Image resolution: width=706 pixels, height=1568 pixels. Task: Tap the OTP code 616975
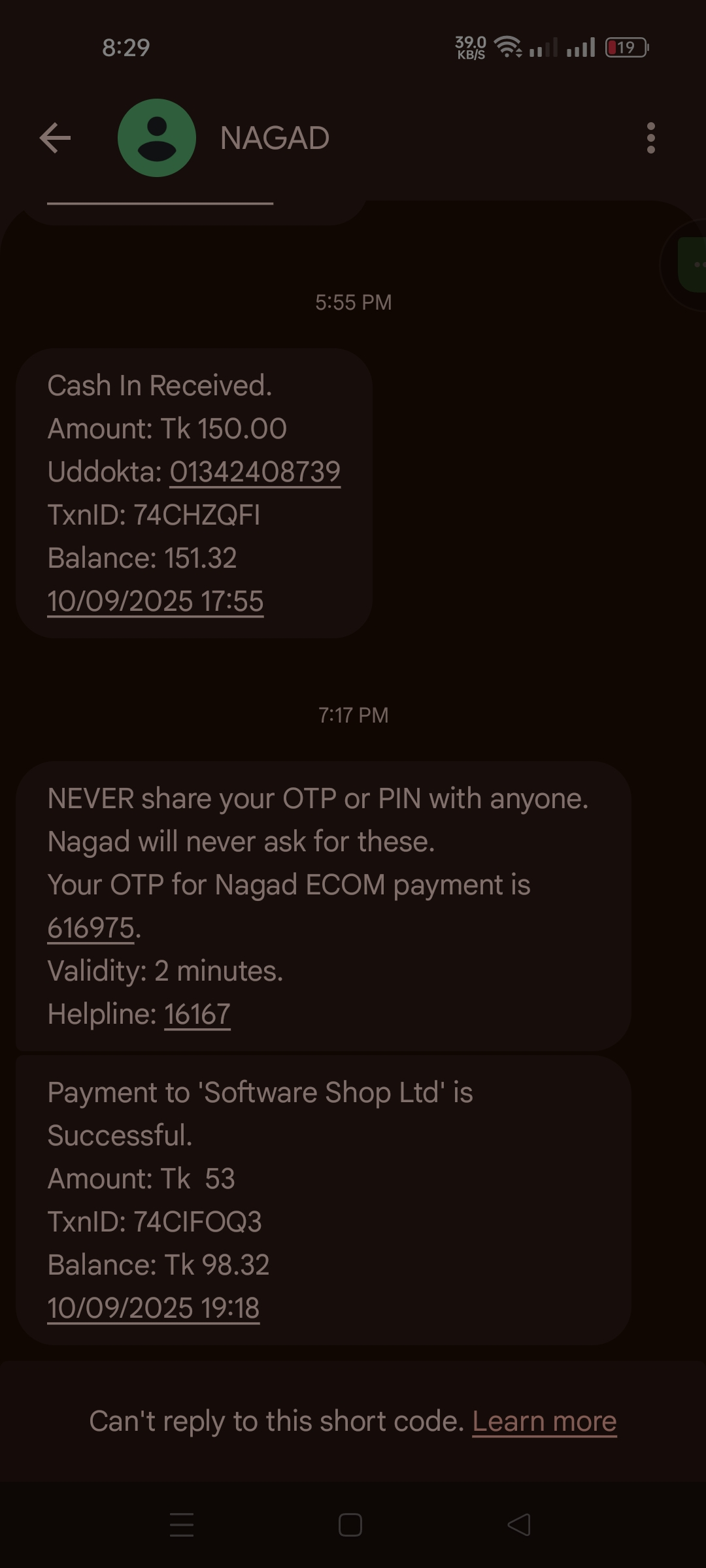(x=91, y=928)
